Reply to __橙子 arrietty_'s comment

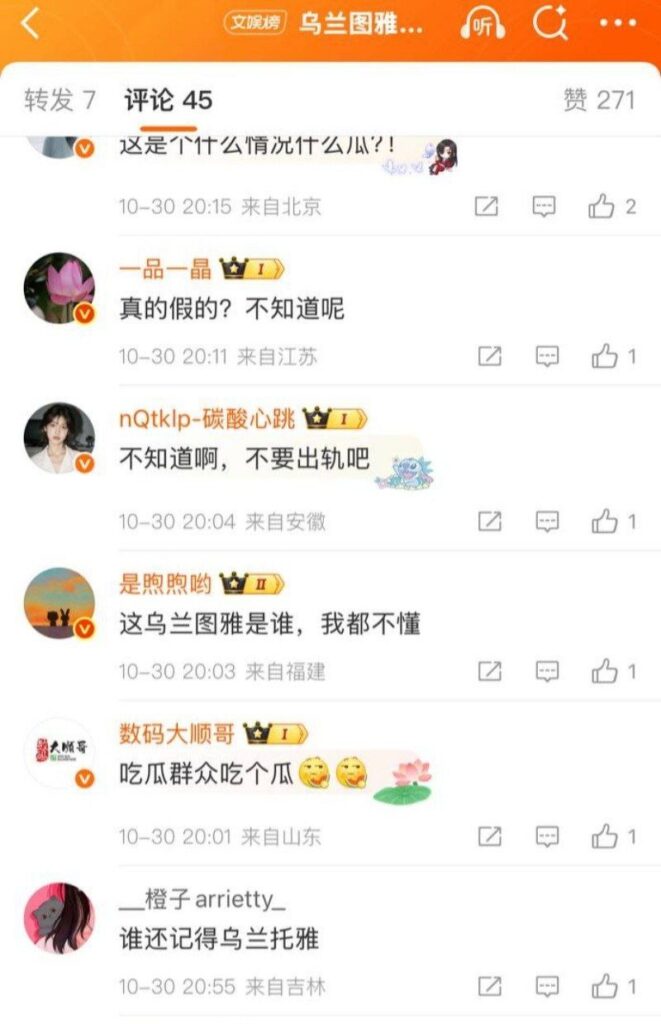(x=546, y=987)
